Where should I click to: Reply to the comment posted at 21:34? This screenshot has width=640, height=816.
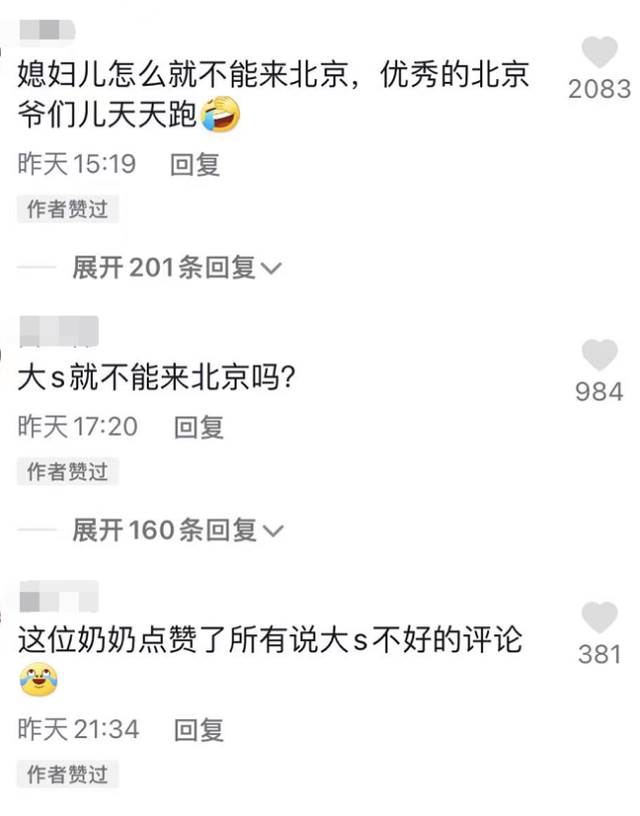[198, 730]
